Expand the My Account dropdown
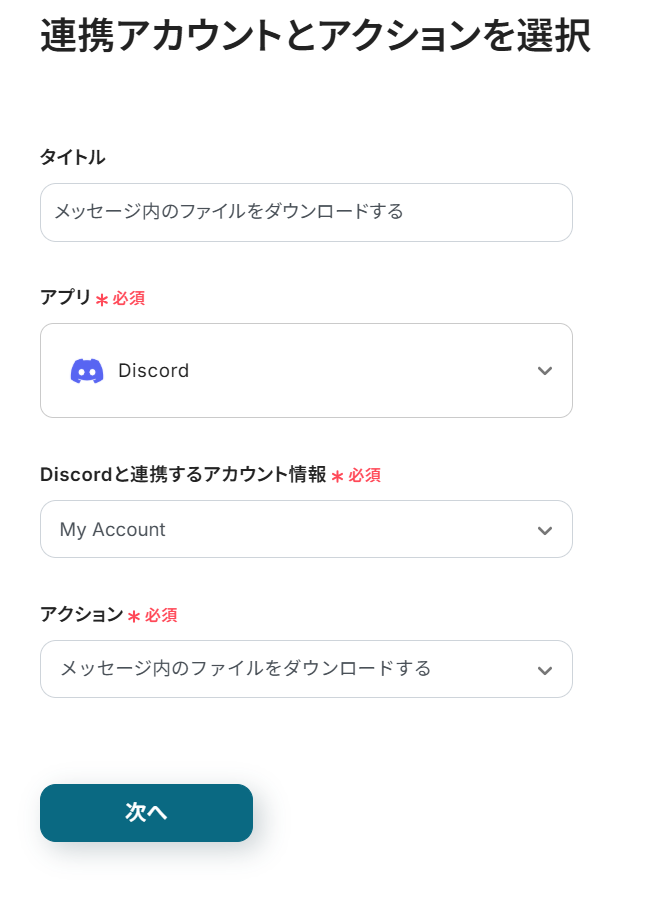649x897 pixels. [306, 530]
